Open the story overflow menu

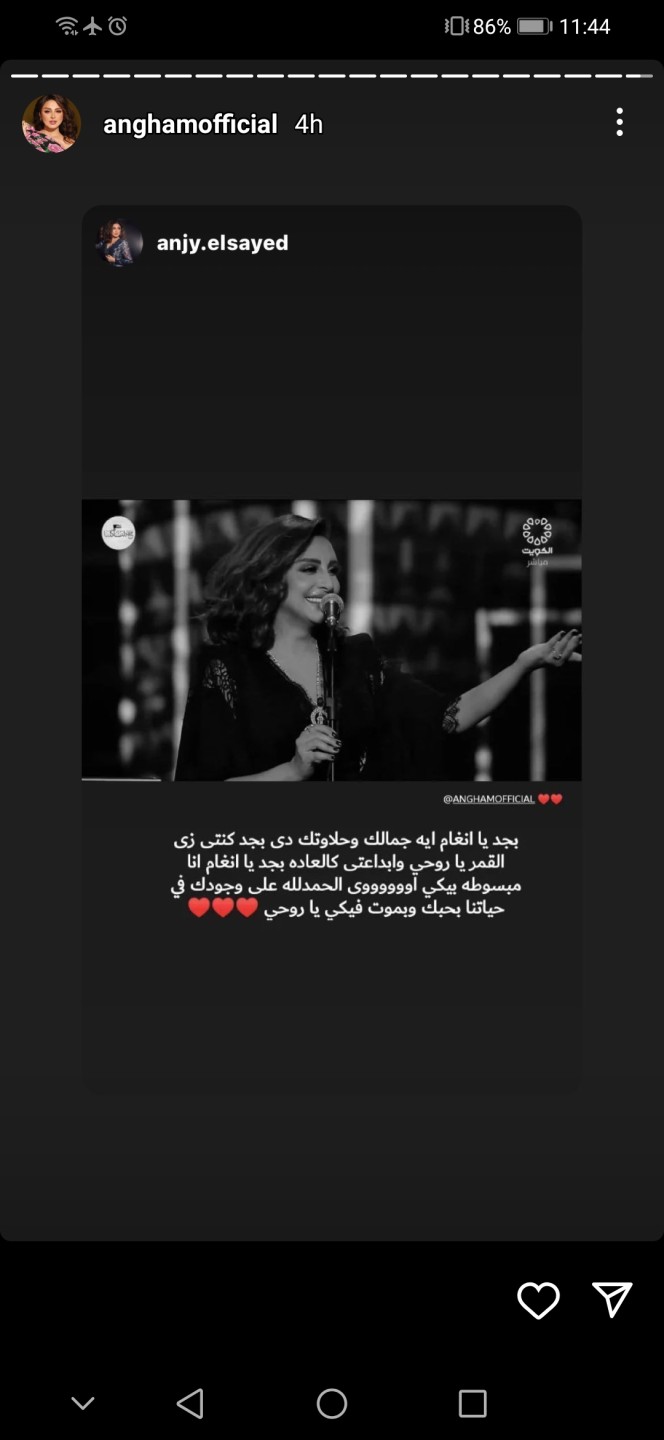pos(619,122)
